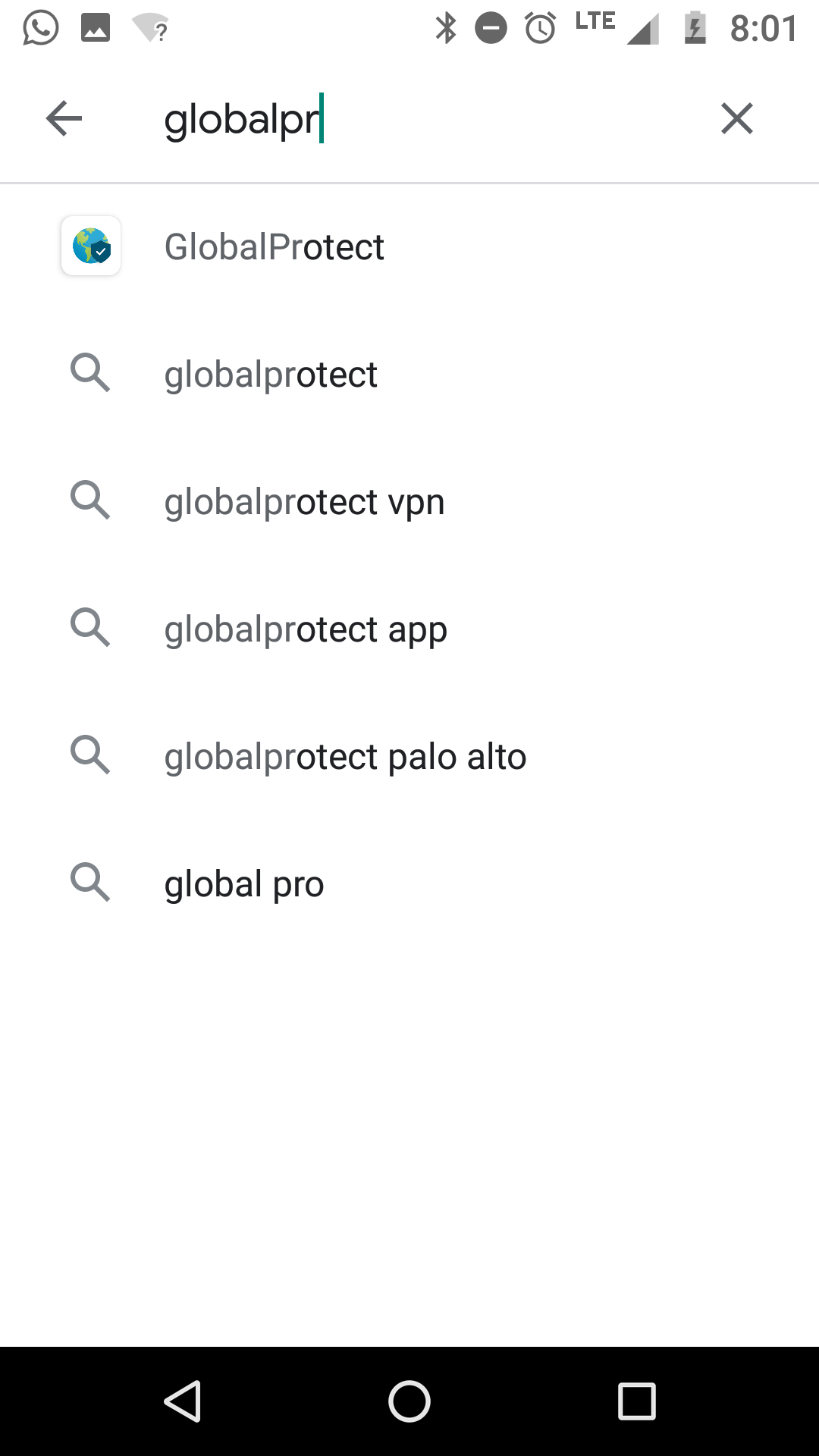Tap the magnifier icon beside 'globalprotect app'
The width and height of the screenshot is (819, 1456).
click(90, 627)
